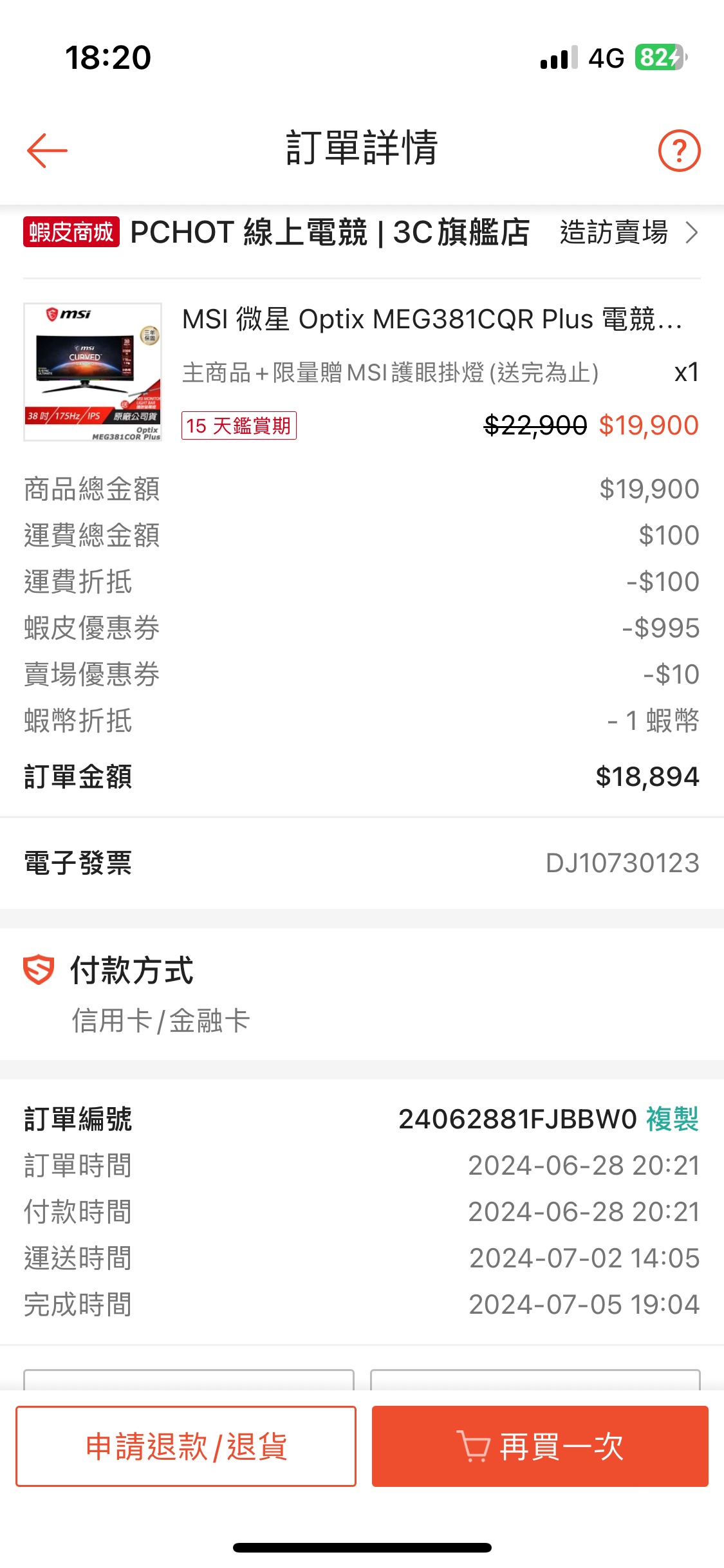Buy again with 再買一次
The image size is (724, 1568).
[540, 1446]
